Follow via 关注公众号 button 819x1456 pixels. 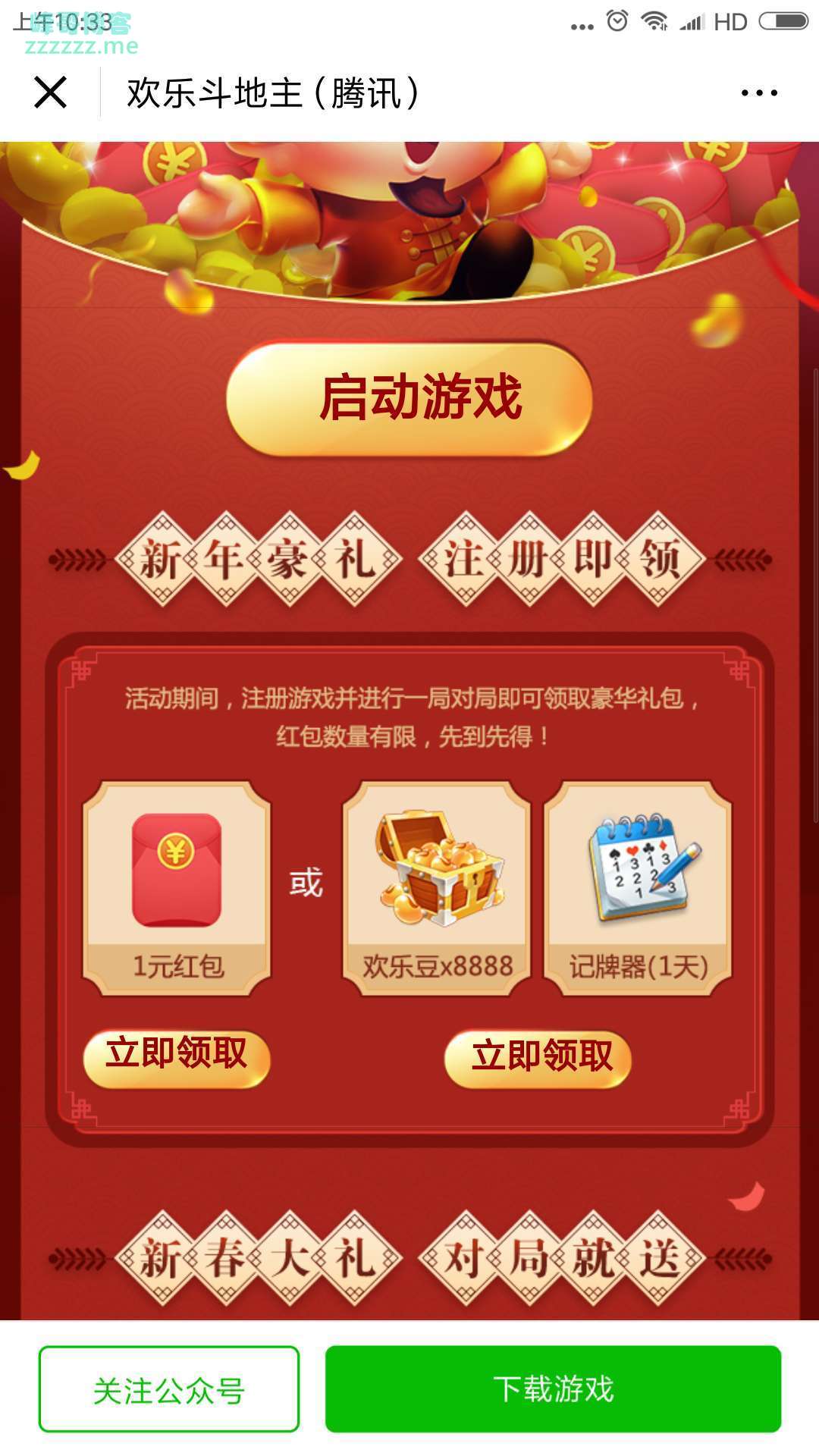pyautogui.click(x=169, y=1390)
